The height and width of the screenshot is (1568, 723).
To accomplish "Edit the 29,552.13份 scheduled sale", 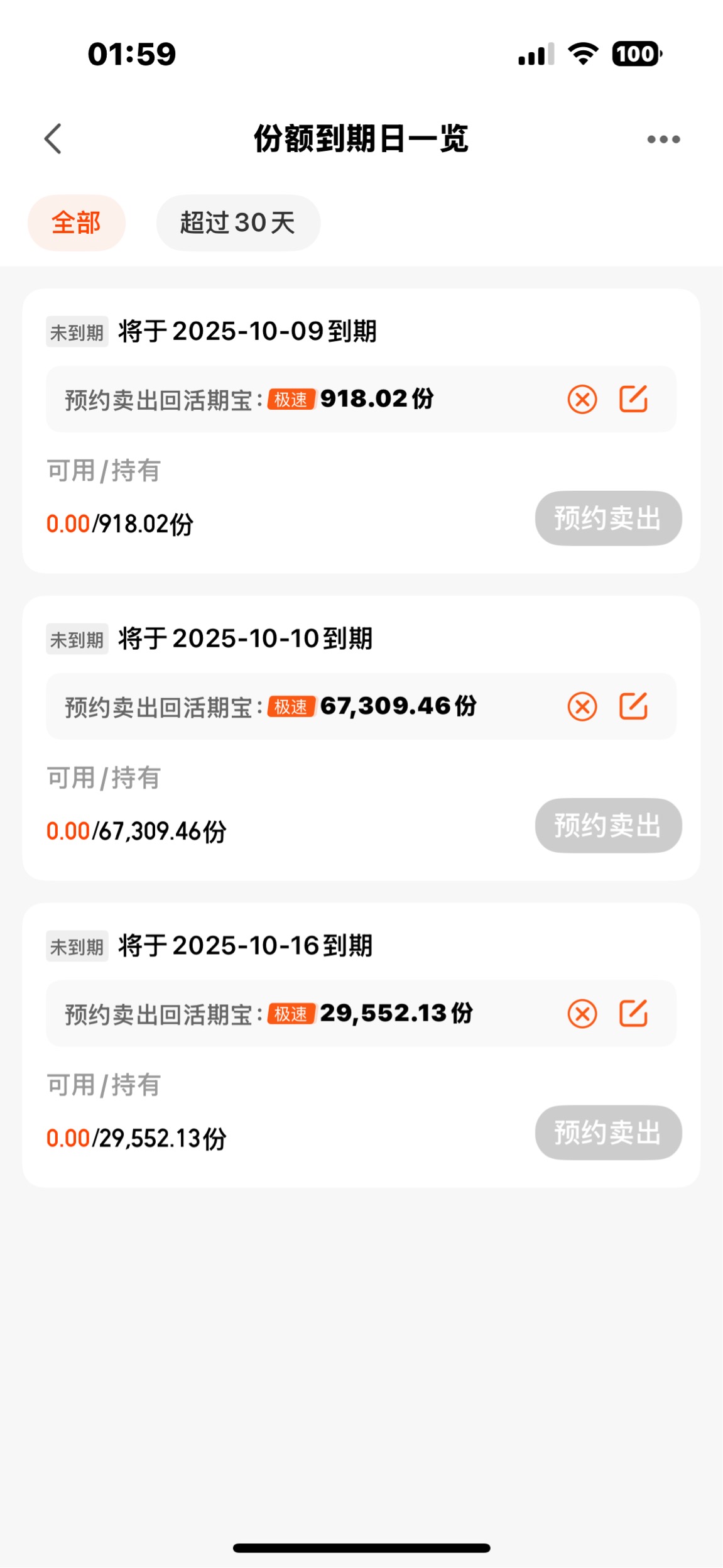I will (633, 1013).
